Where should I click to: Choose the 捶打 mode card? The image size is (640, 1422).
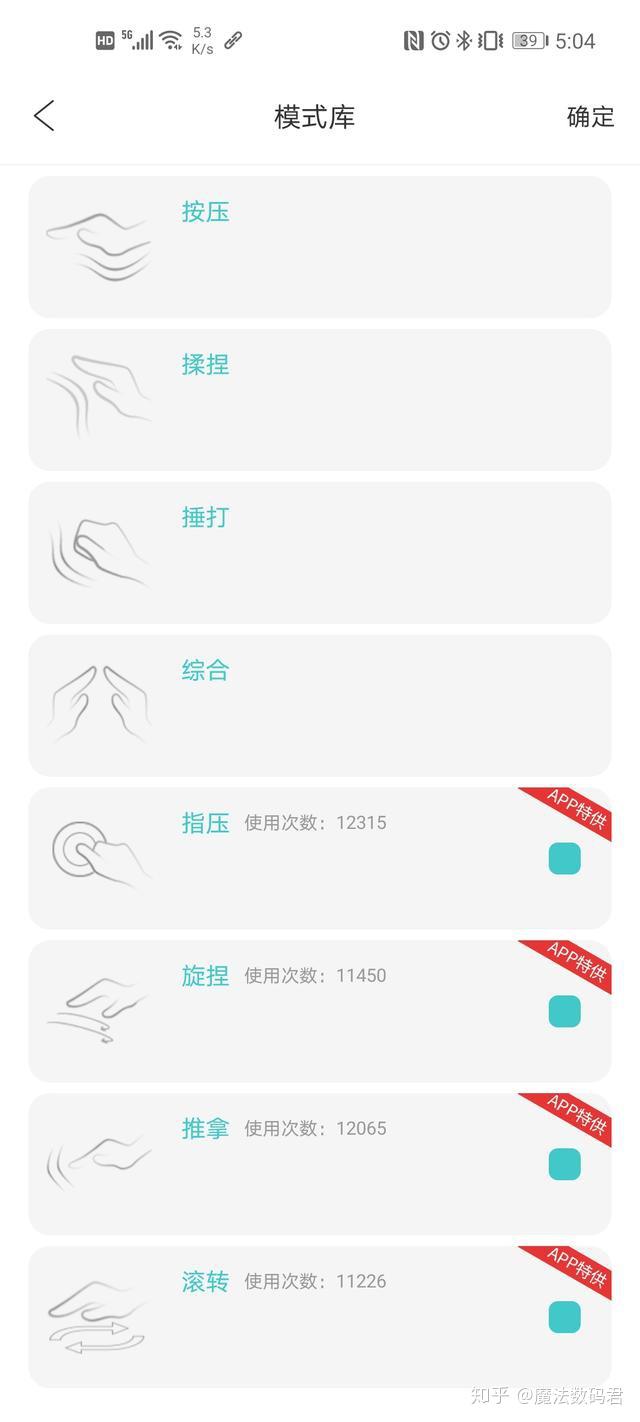[x=320, y=553]
